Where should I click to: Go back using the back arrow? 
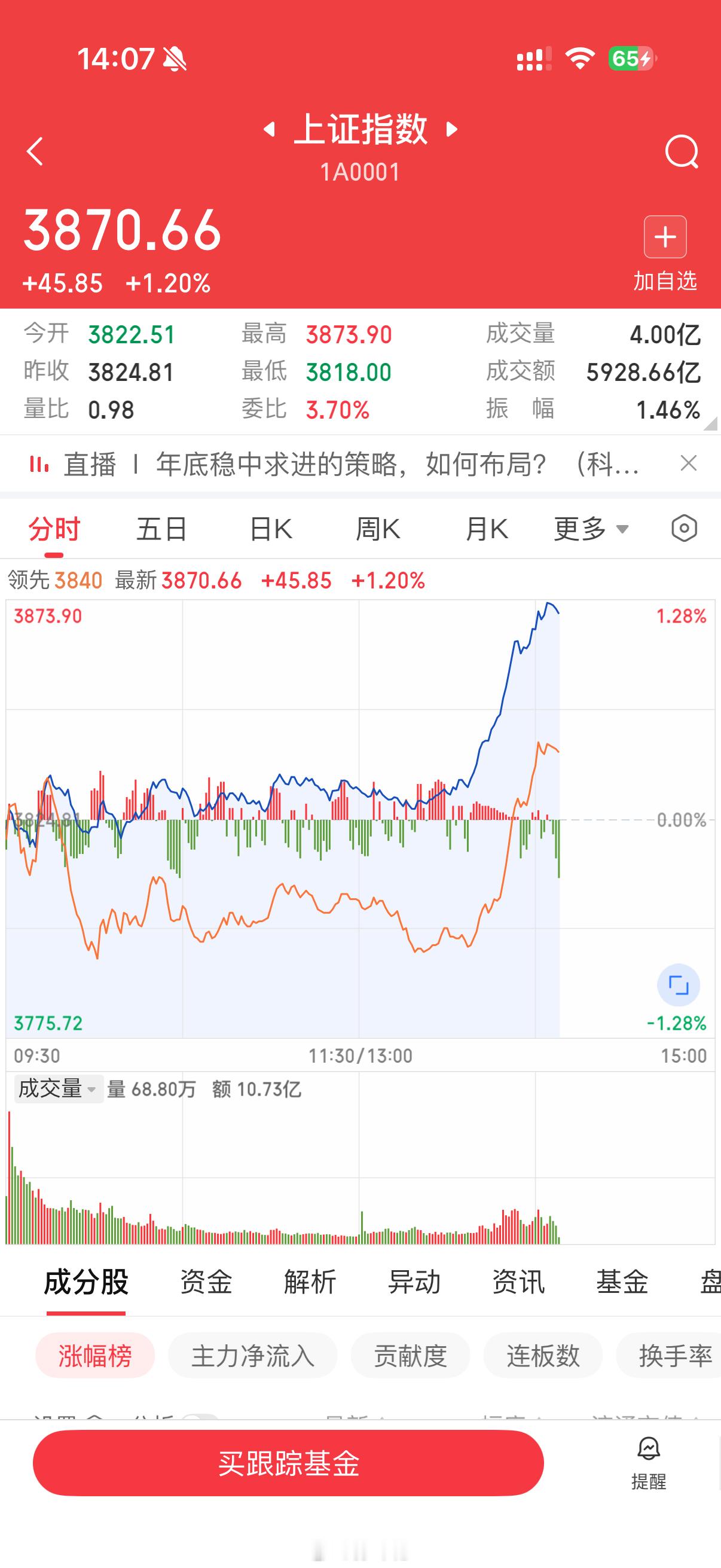(35, 151)
